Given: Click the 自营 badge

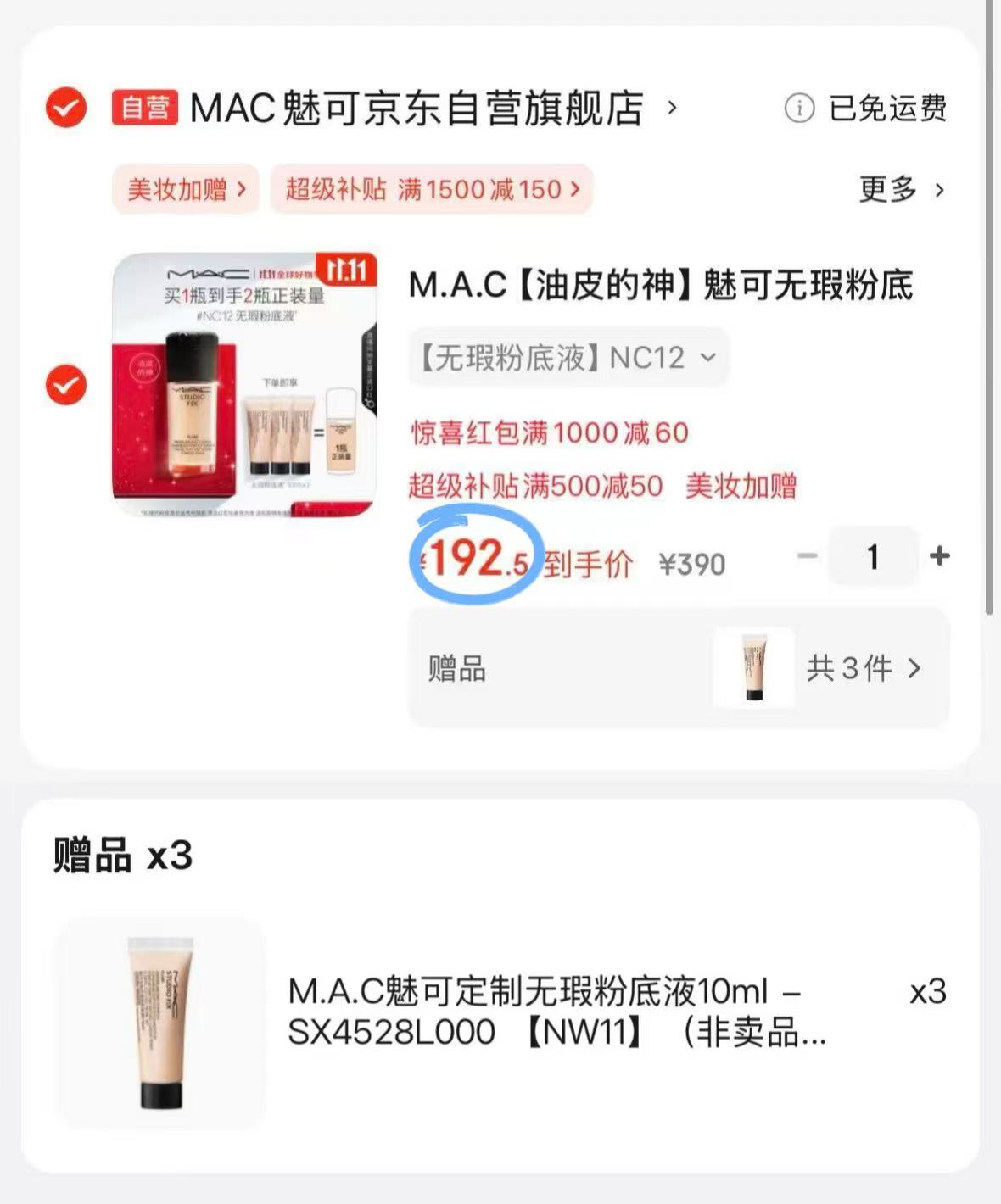Looking at the screenshot, I should coord(145,108).
